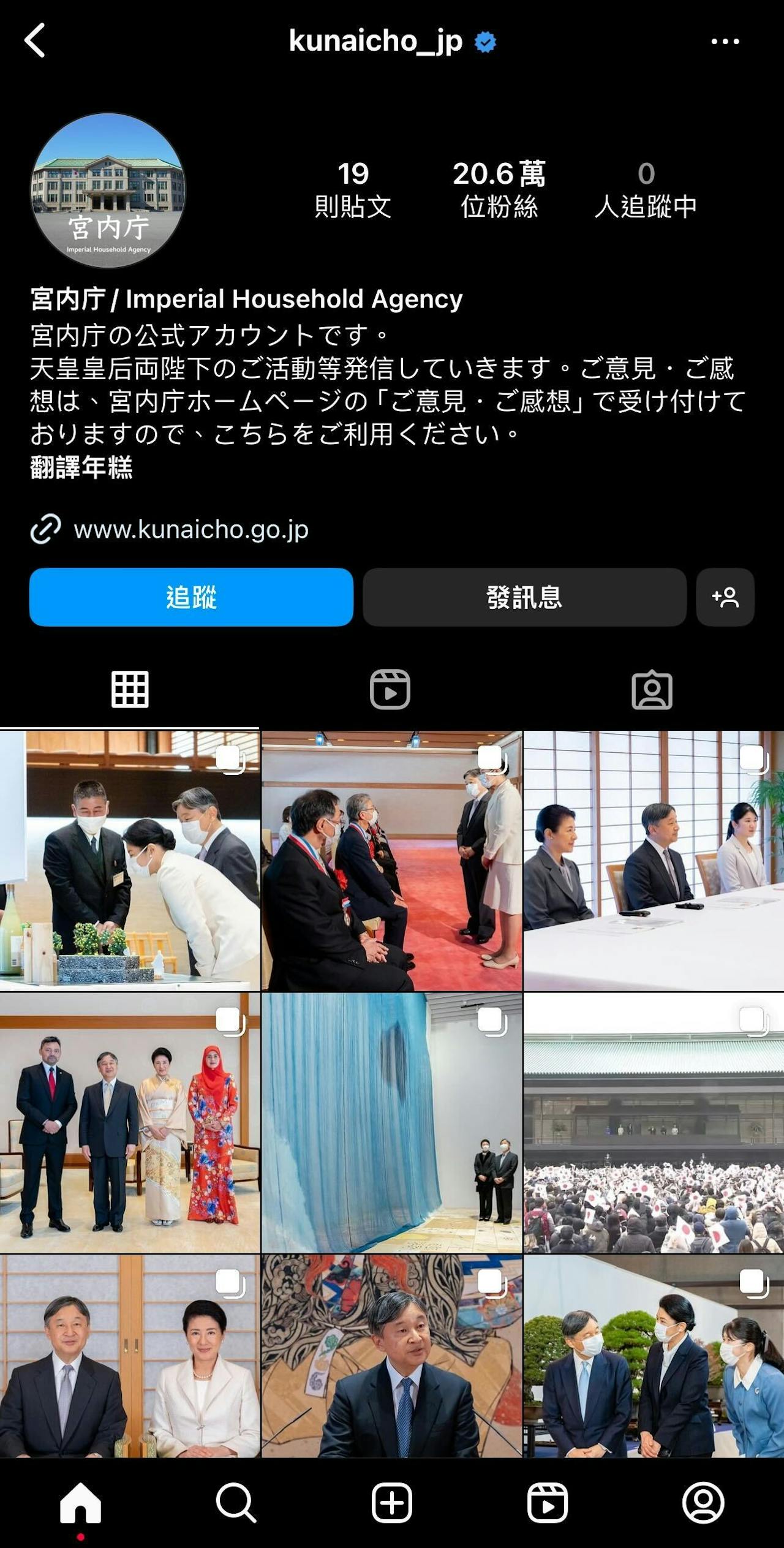This screenshot has width=784, height=1548.
Task: View the 20.6萬 followers list
Action: tap(499, 189)
